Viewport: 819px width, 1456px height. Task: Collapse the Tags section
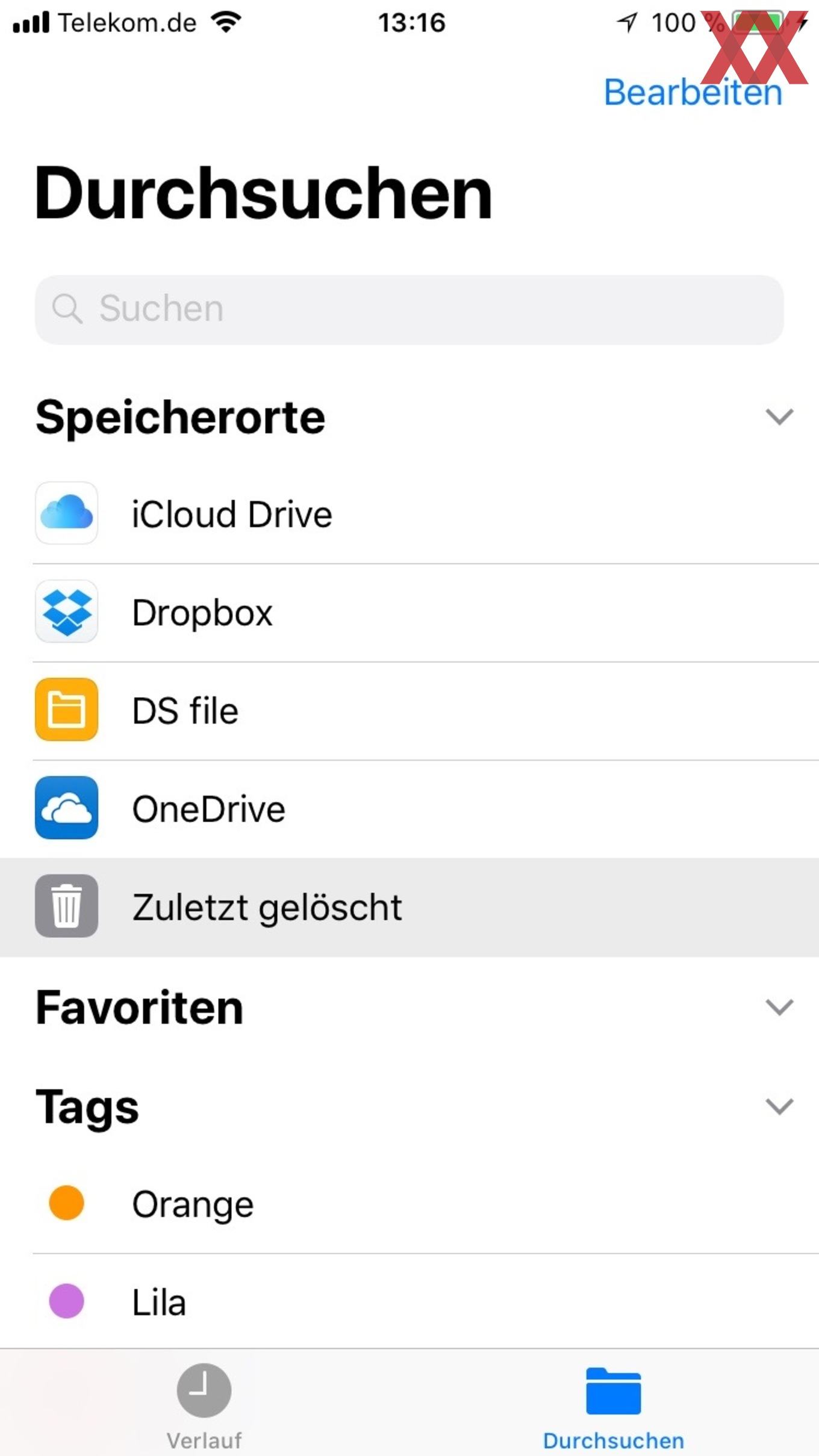(779, 1106)
